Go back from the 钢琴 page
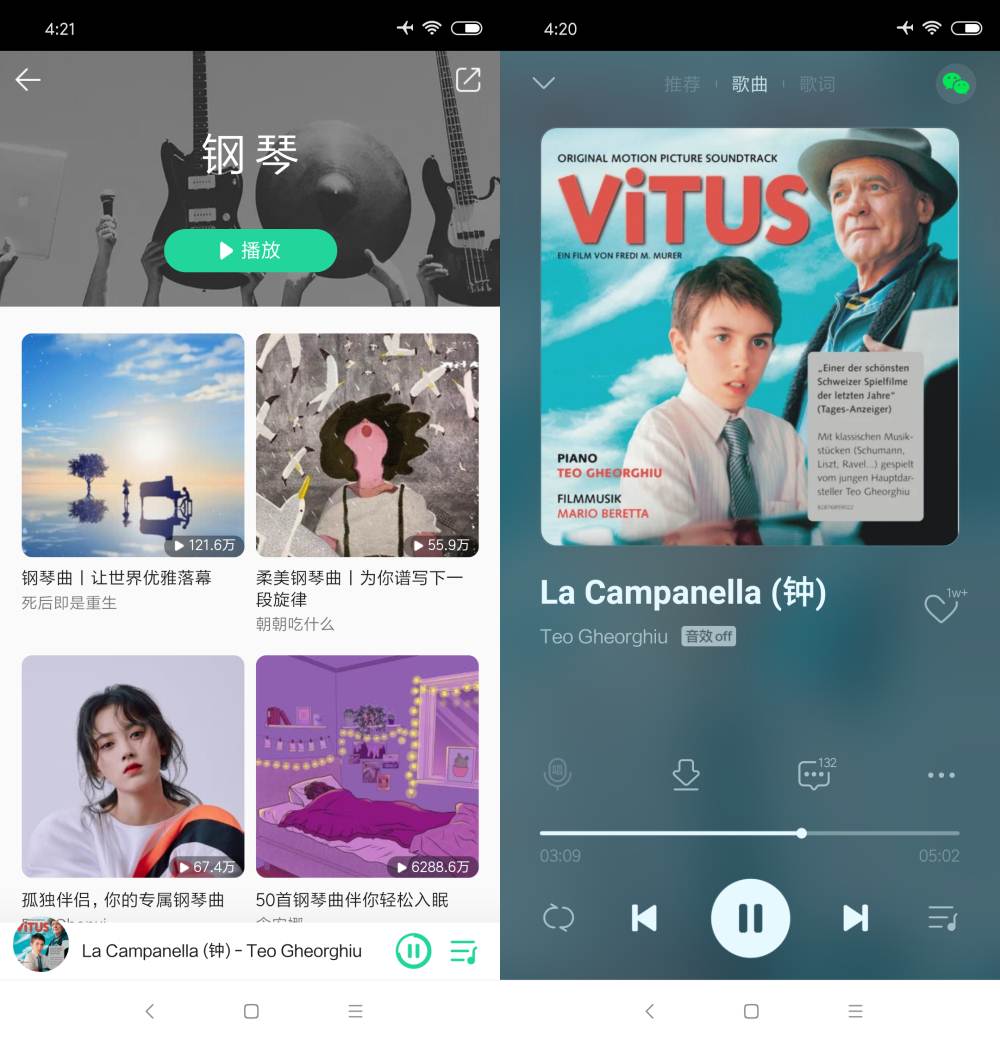The width and height of the screenshot is (1000, 1040). click(28, 80)
